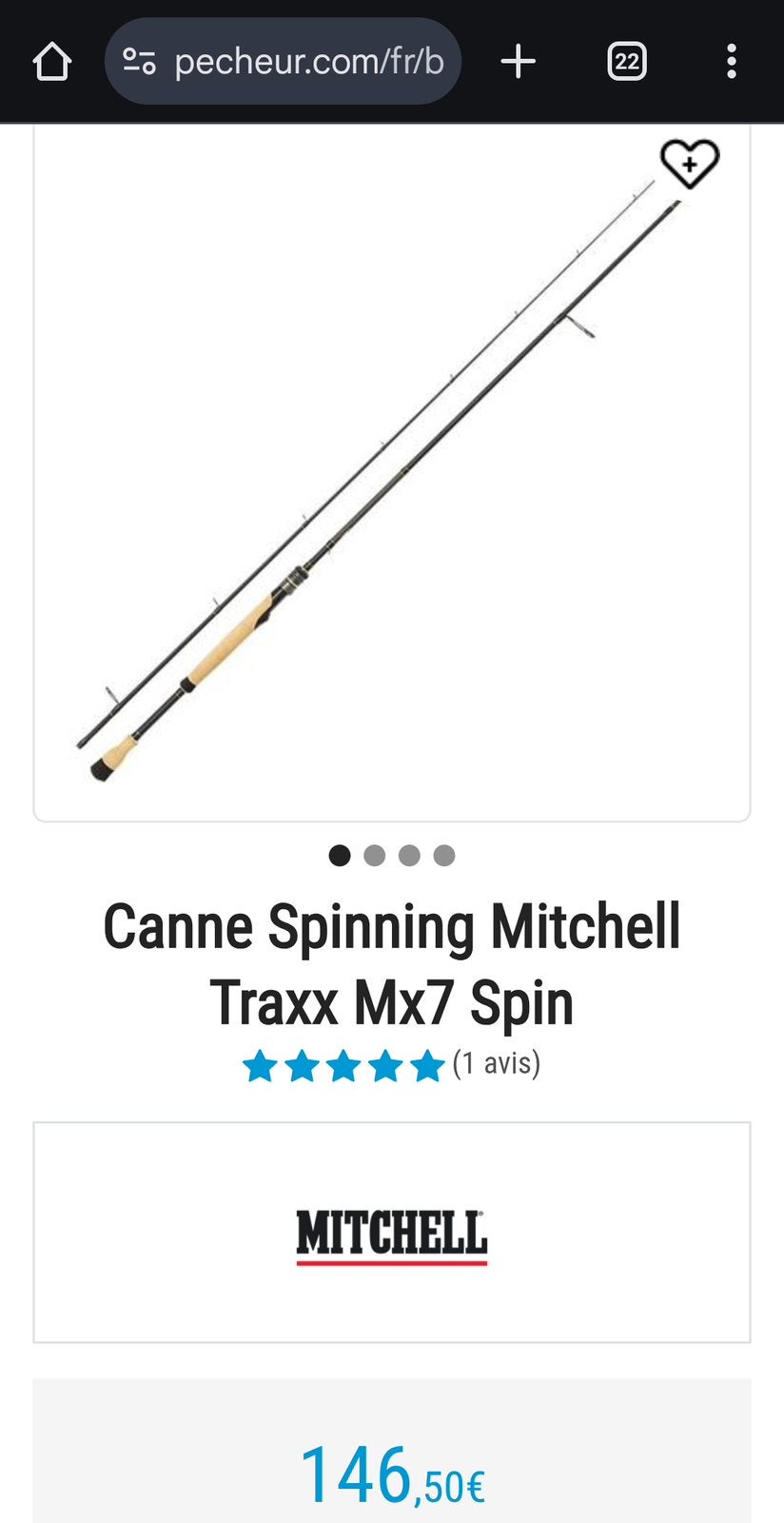The height and width of the screenshot is (1523, 784).
Task: Open the Mitchell brand card
Action: coord(392,1233)
